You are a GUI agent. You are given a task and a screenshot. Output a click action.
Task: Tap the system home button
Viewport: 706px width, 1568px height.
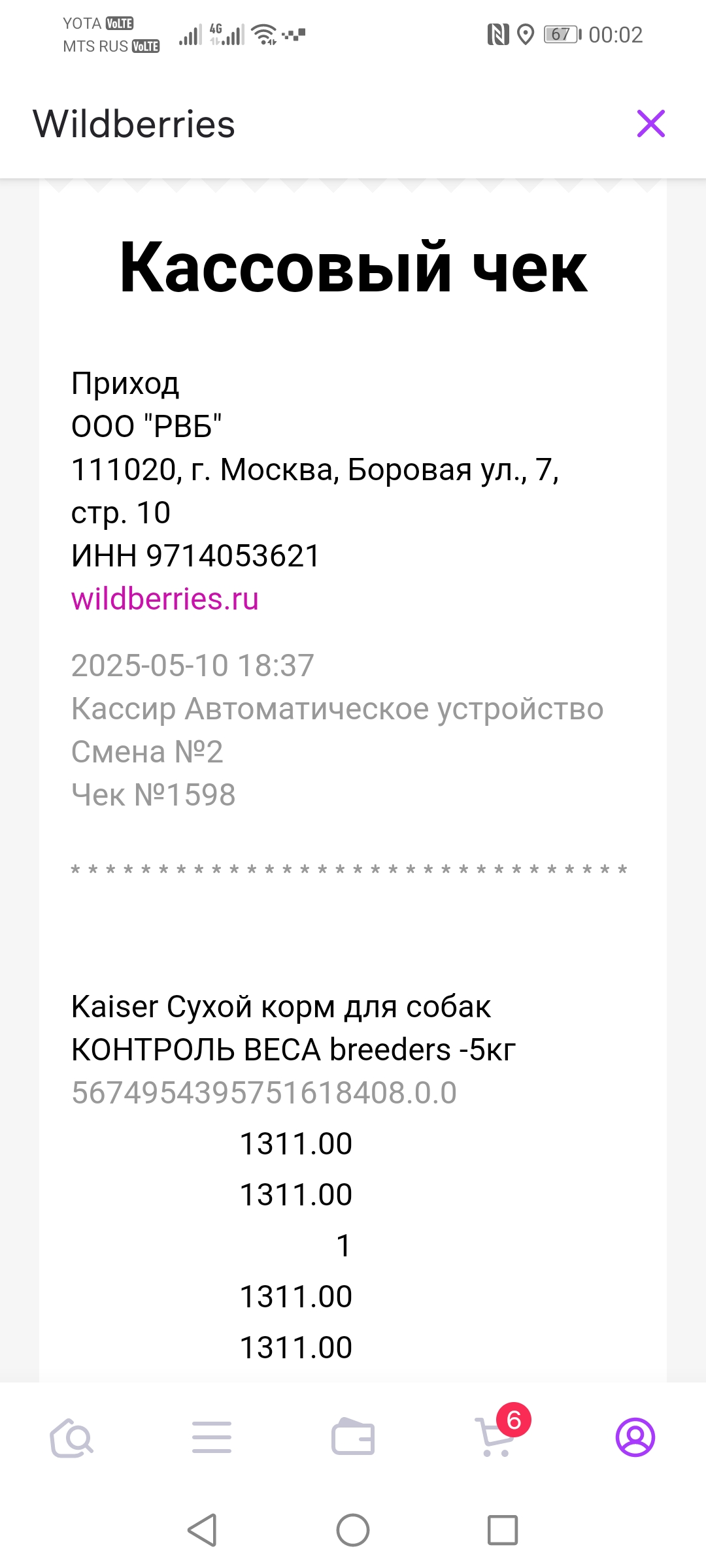click(353, 1530)
